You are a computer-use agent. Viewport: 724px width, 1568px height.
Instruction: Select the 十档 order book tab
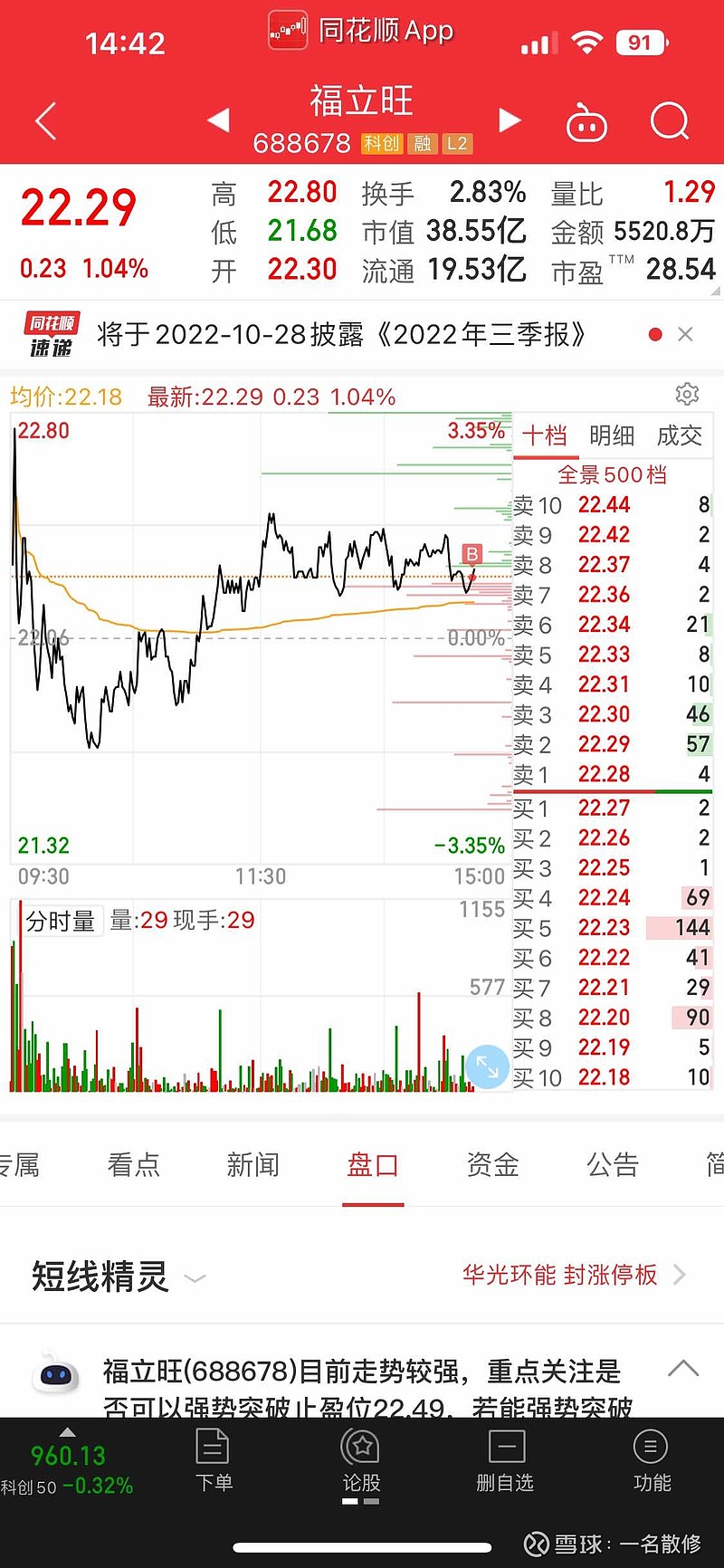tap(545, 436)
